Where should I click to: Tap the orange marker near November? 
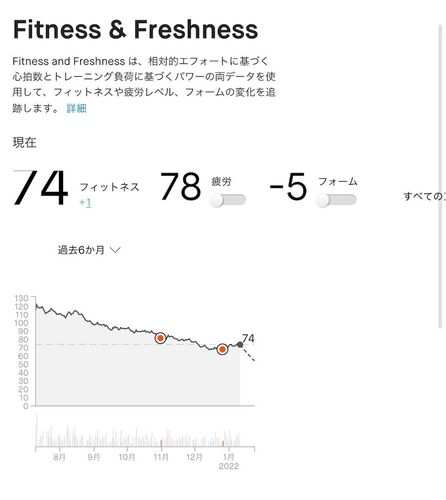tap(160, 338)
